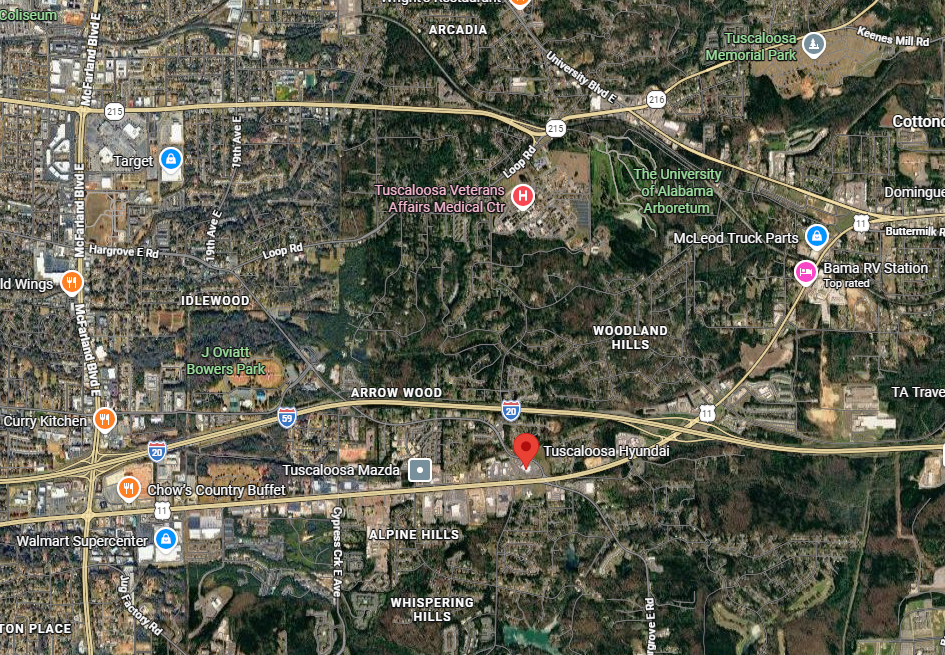Open the Bama RV Station lodging marker
Image resolution: width=945 pixels, height=655 pixels.
[x=805, y=271]
